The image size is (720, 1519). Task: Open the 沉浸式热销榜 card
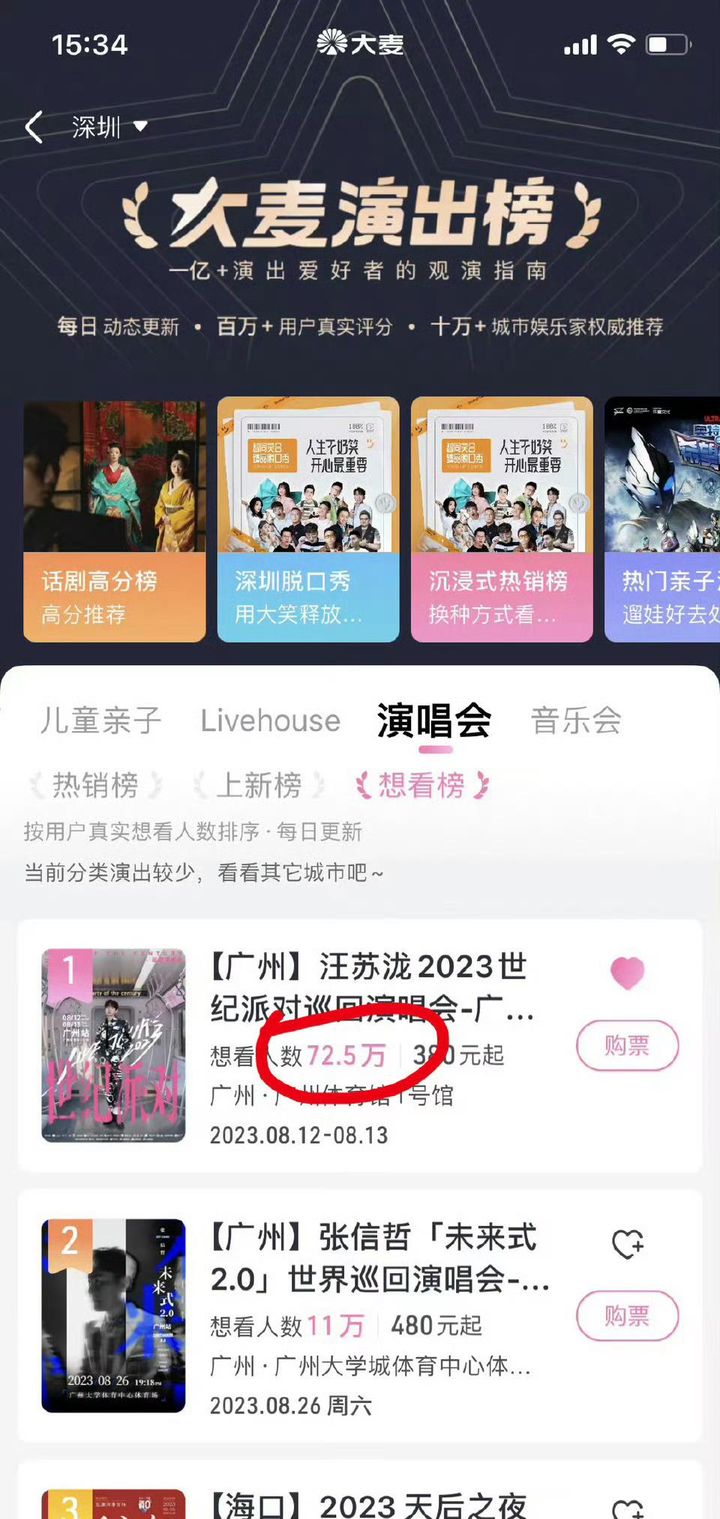[x=501, y=520]
